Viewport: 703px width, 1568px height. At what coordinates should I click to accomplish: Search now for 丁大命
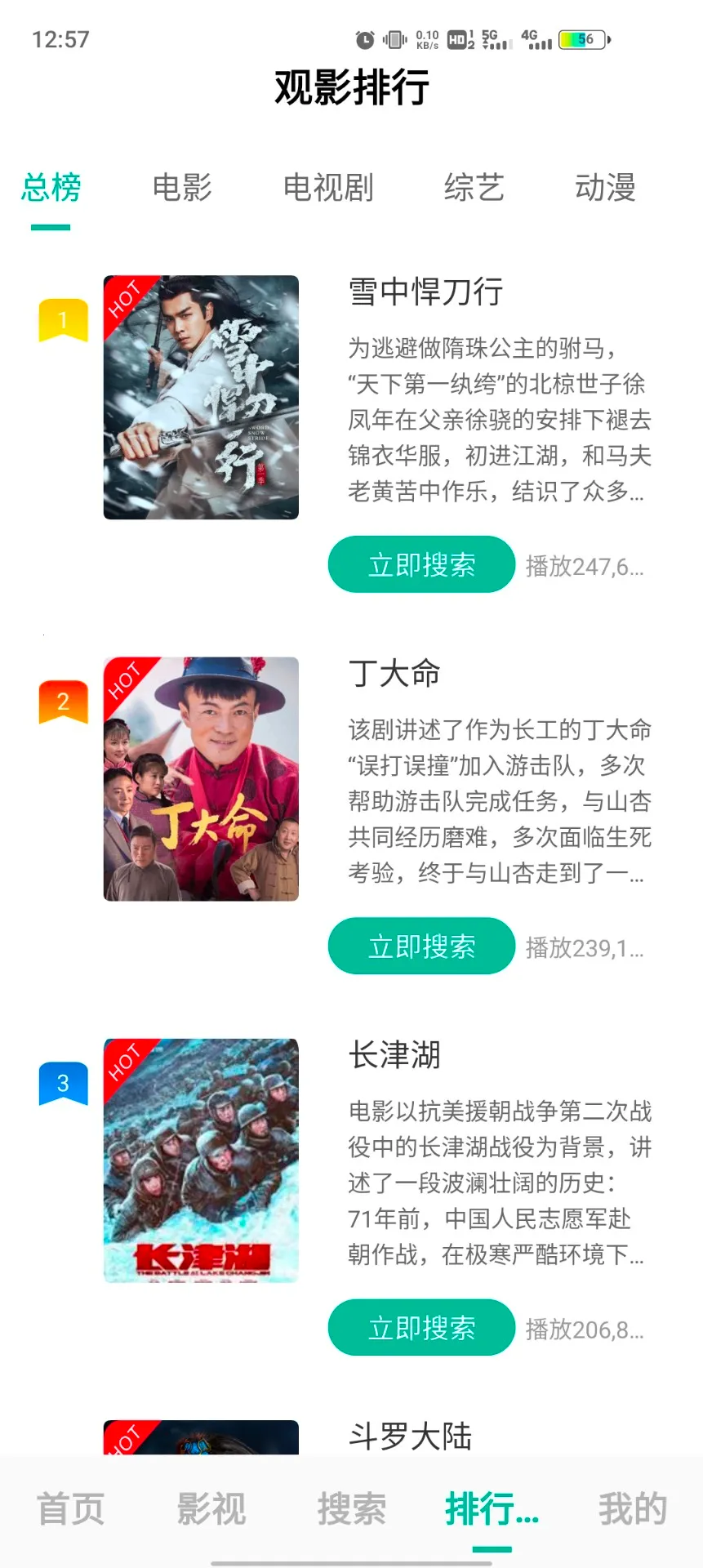tap(421, 947)
